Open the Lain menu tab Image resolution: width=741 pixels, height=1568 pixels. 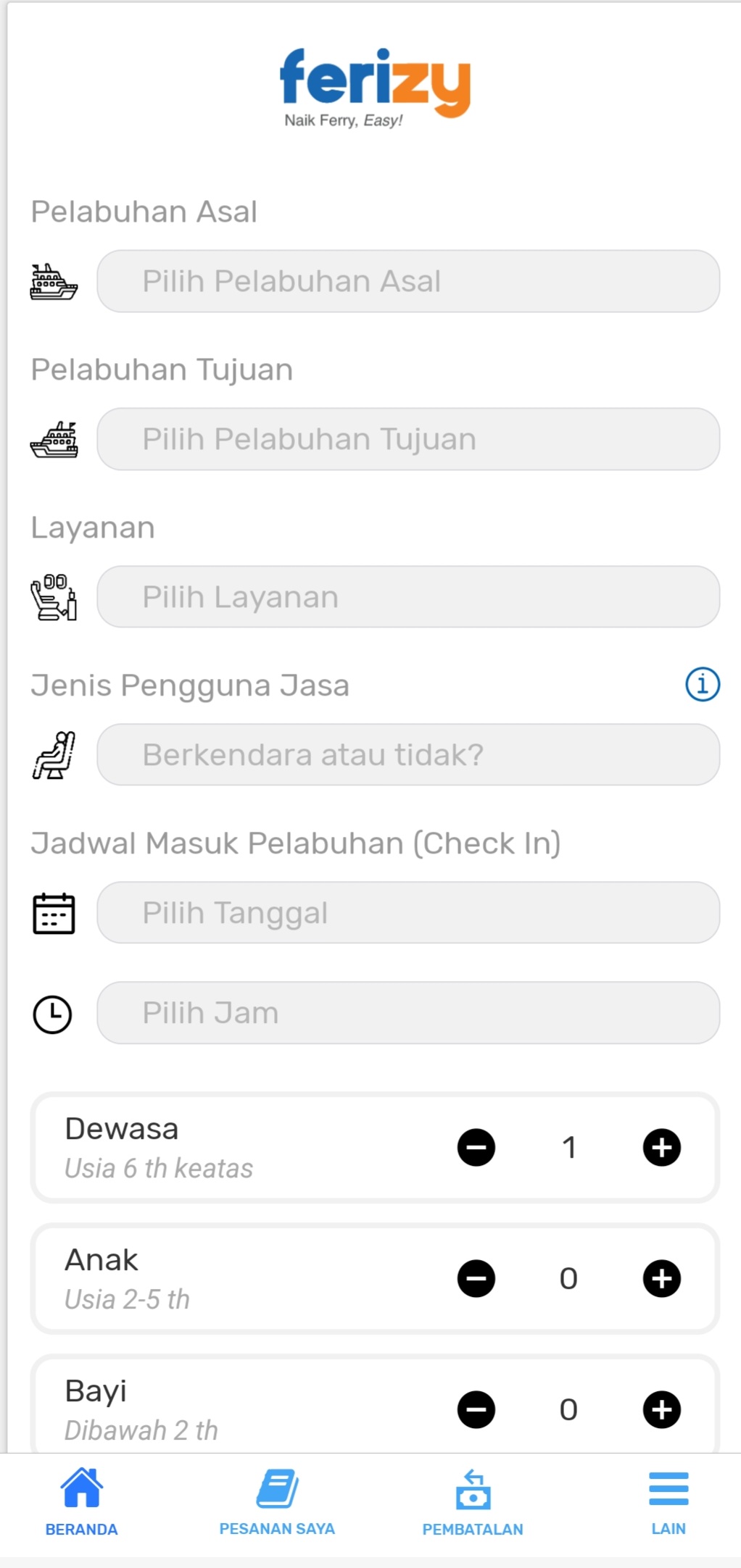[x=668, y=1502]
